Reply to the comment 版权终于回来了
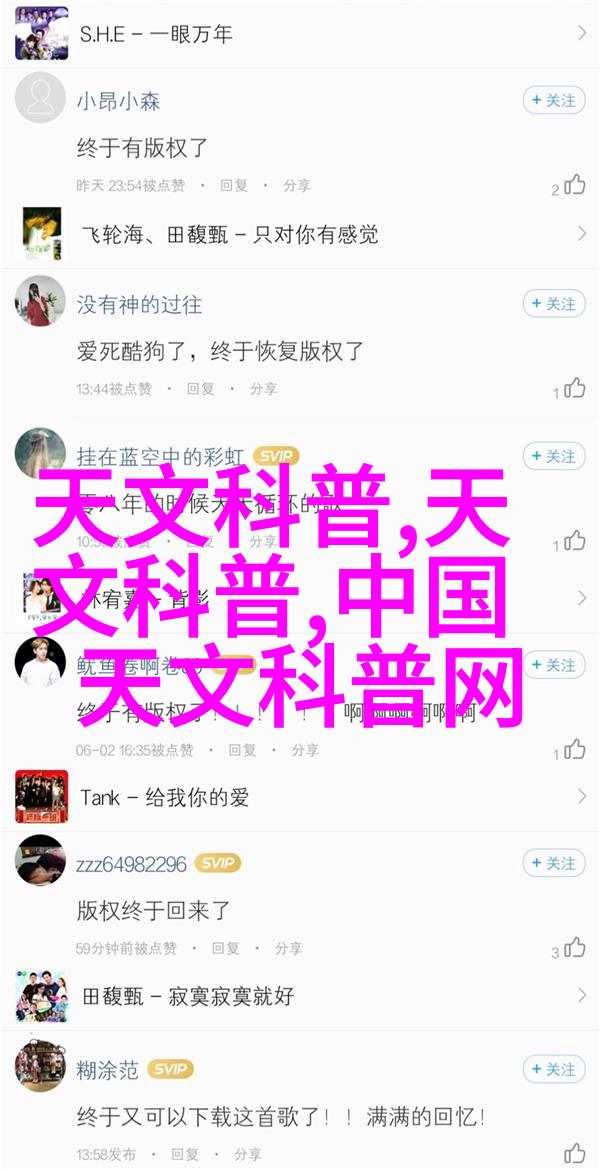This screenshot has height=1170, width=600. [225, 948]
